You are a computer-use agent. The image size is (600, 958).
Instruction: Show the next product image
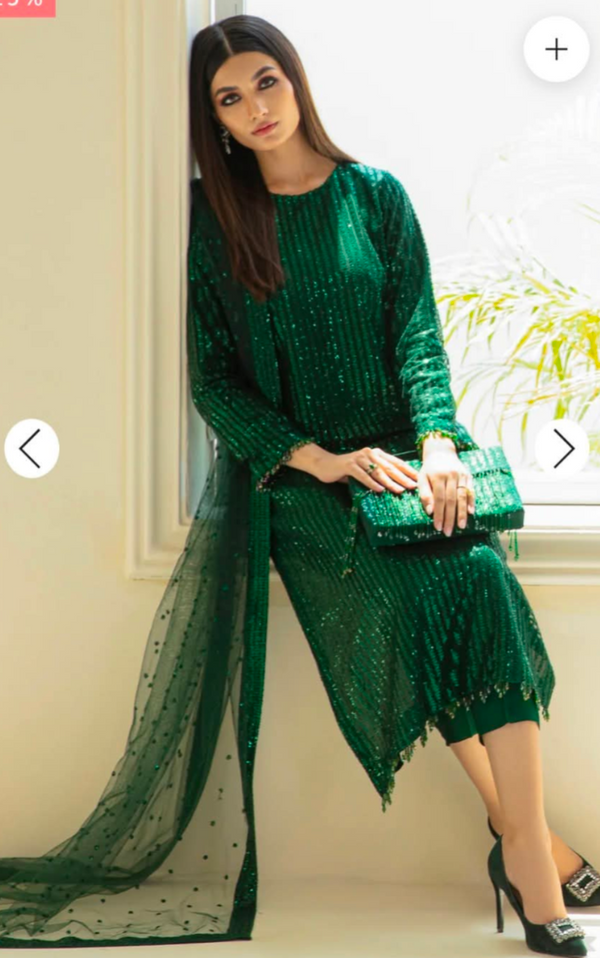(x=562, y=447)
